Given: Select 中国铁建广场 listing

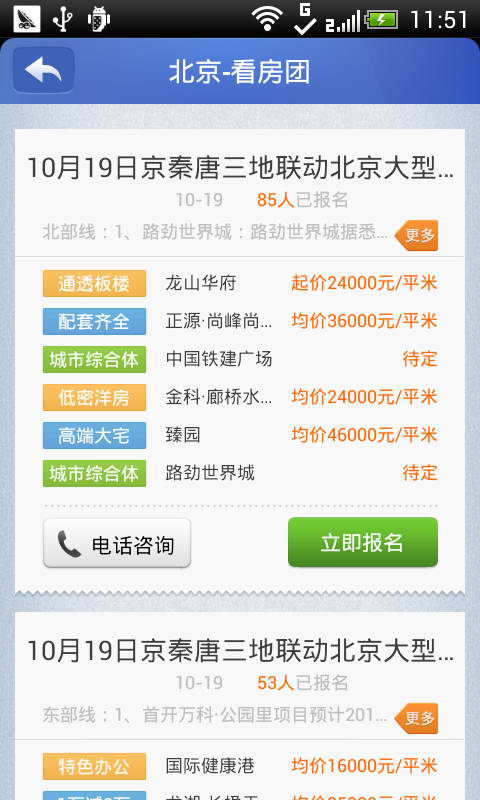Looking at the screenshot, I should click(240, 359).
